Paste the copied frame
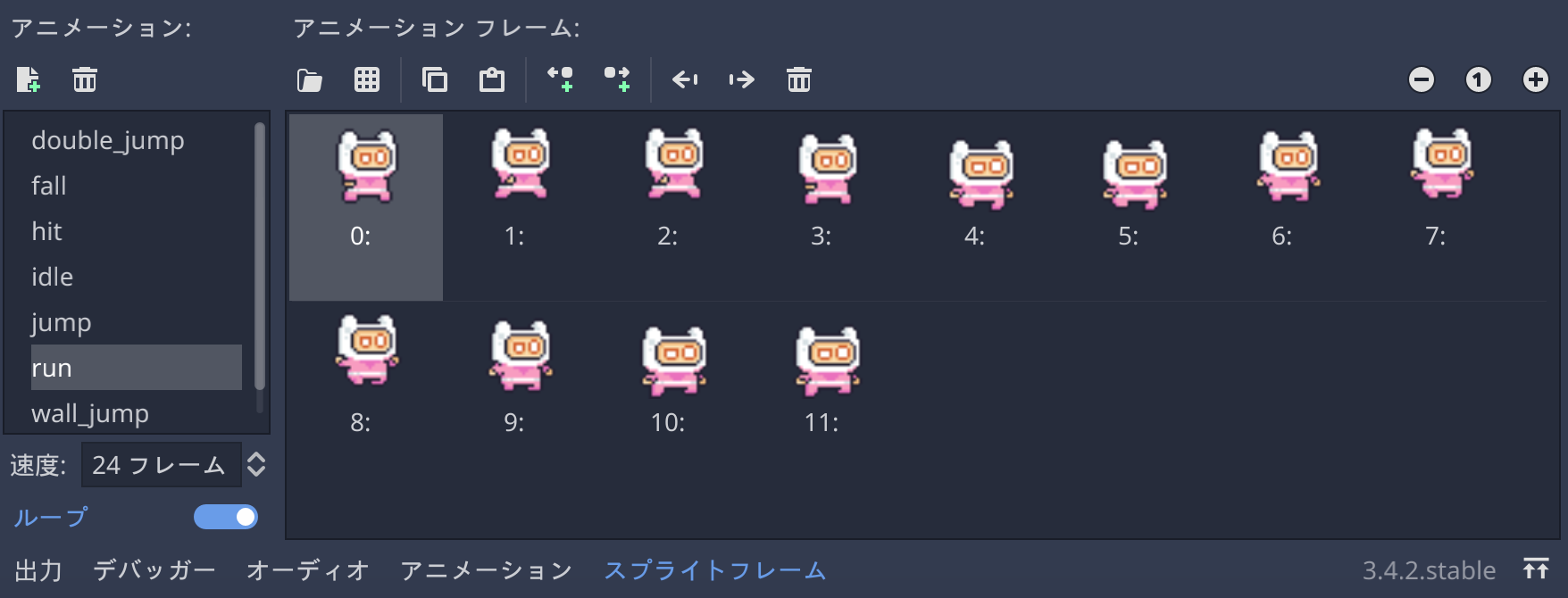The image size is (1568, 598). (492, 80)
